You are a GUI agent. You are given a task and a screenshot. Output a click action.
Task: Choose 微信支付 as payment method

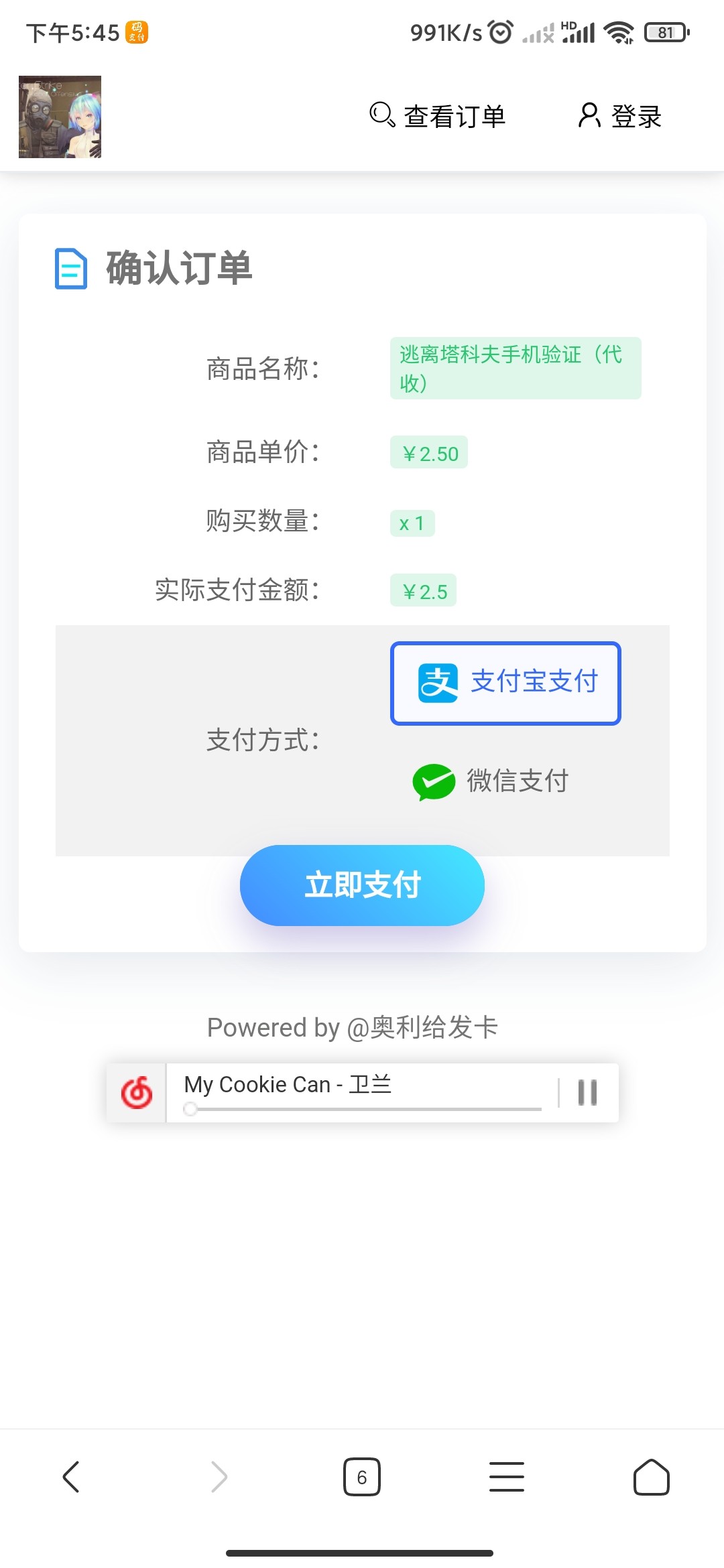[x=491, y=781]
